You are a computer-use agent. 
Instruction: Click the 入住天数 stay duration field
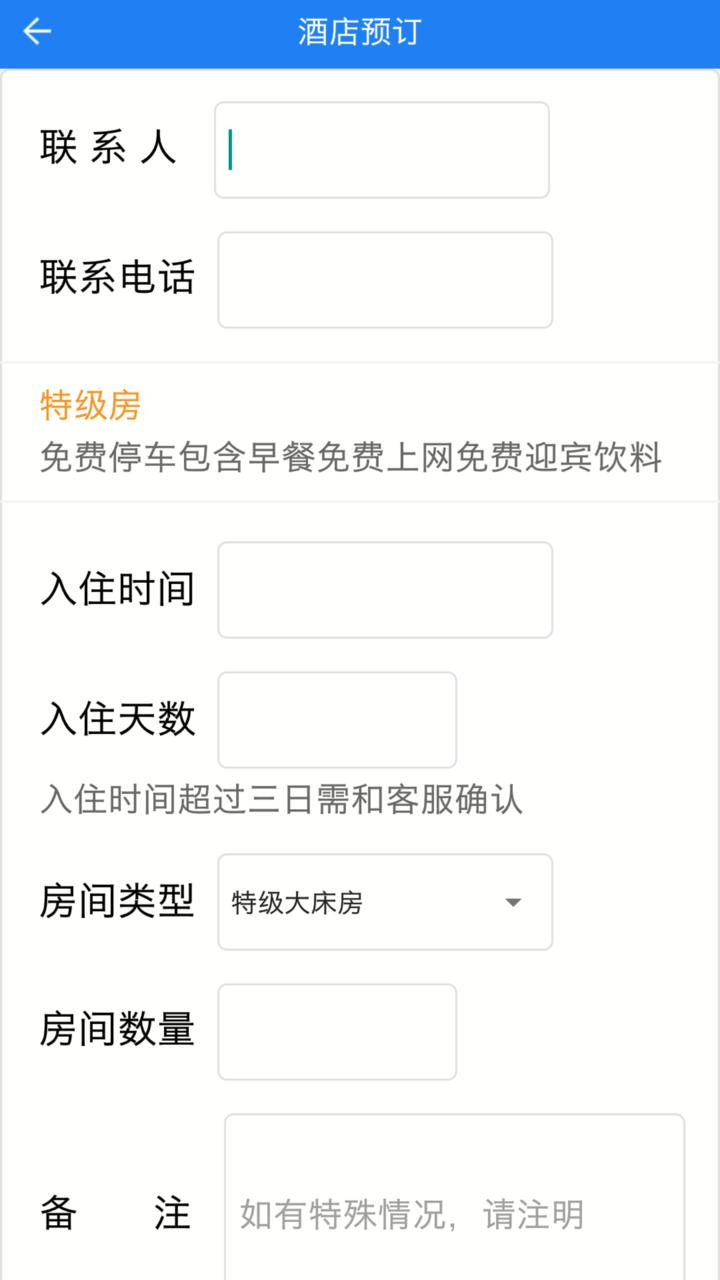[x=337, y=720]
